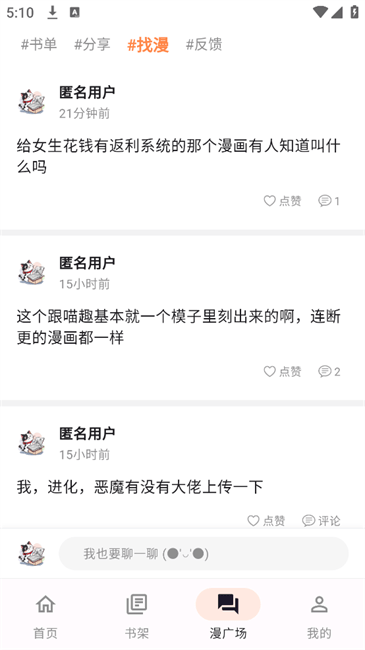Comment on the 我，进化，恶魔 post

pyautogui.click(x=321, y=521)
